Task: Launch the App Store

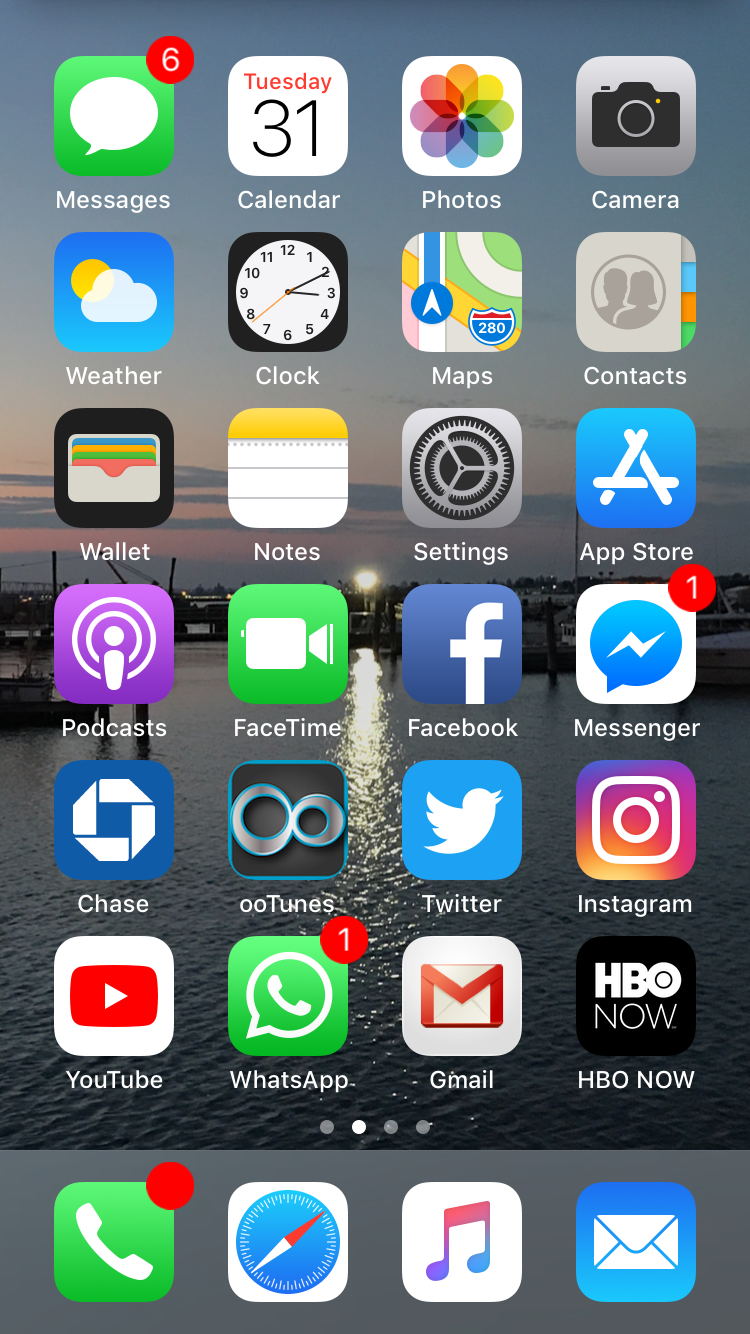Action: [636, 468]
